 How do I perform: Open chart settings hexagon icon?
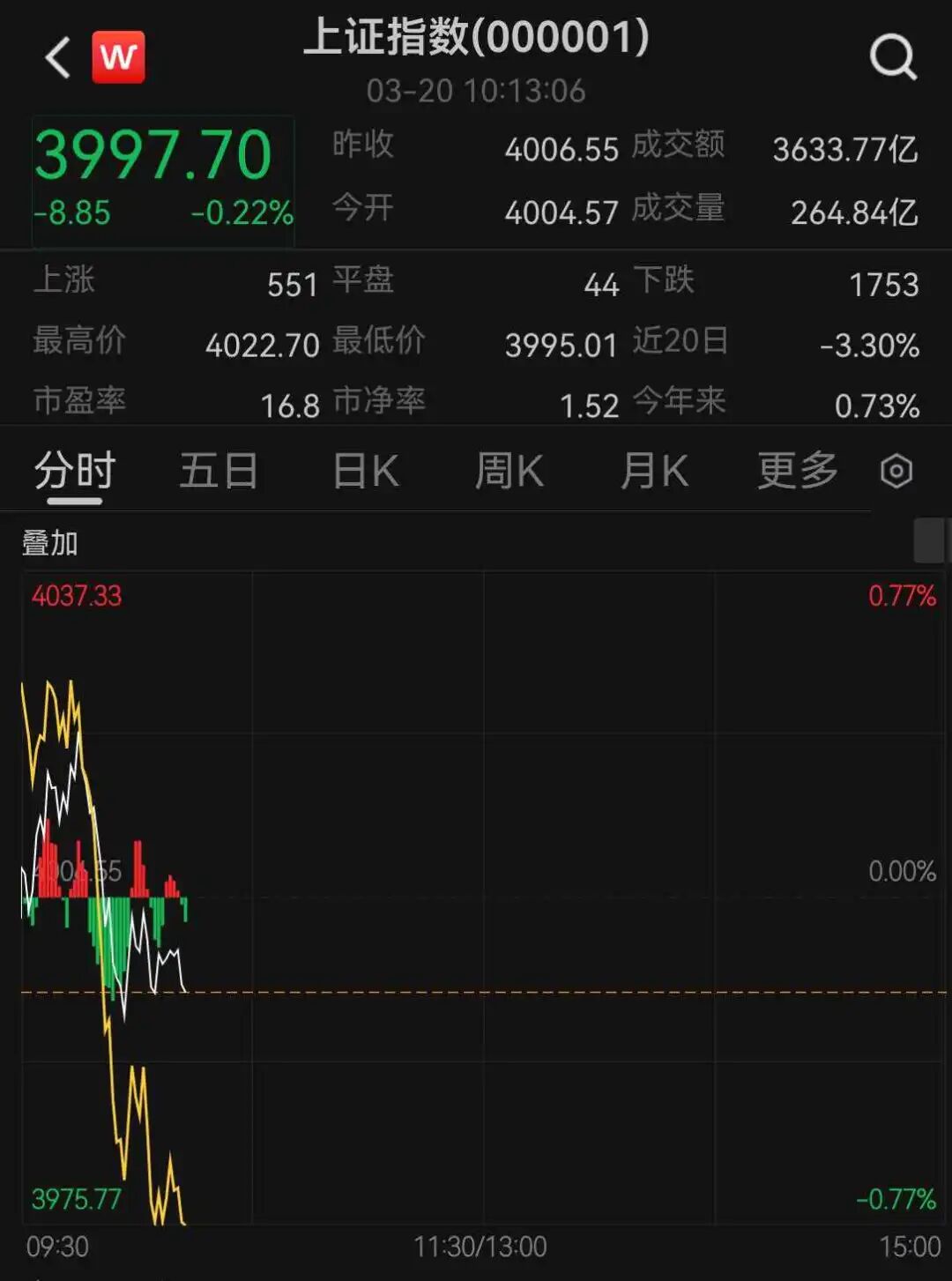(896, 472)
